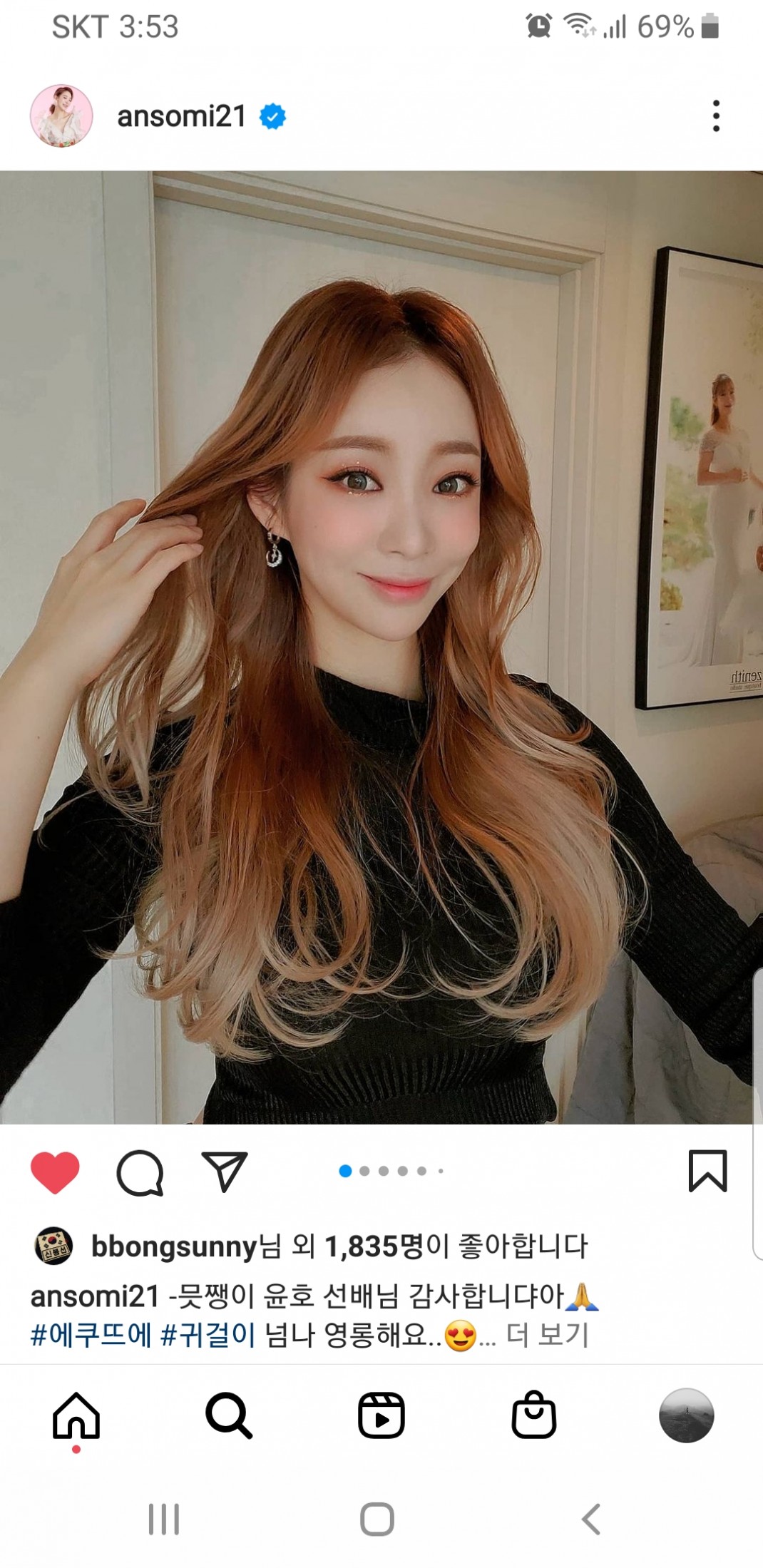Open the #귀걸이 hashtag
The width and height of the screenshot is (763, 1568).
[208, 1335]
